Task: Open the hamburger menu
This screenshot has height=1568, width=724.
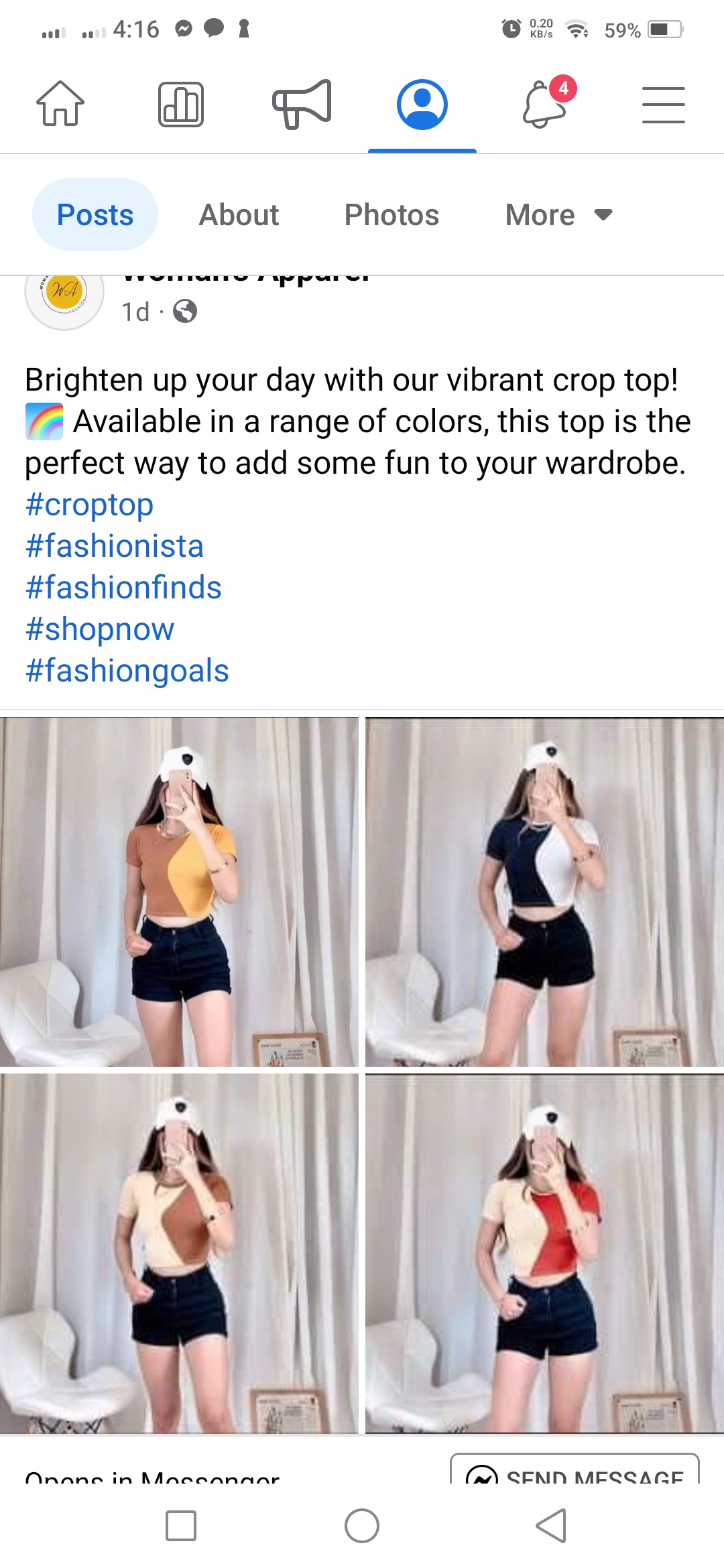Action: tap(663, 105)
